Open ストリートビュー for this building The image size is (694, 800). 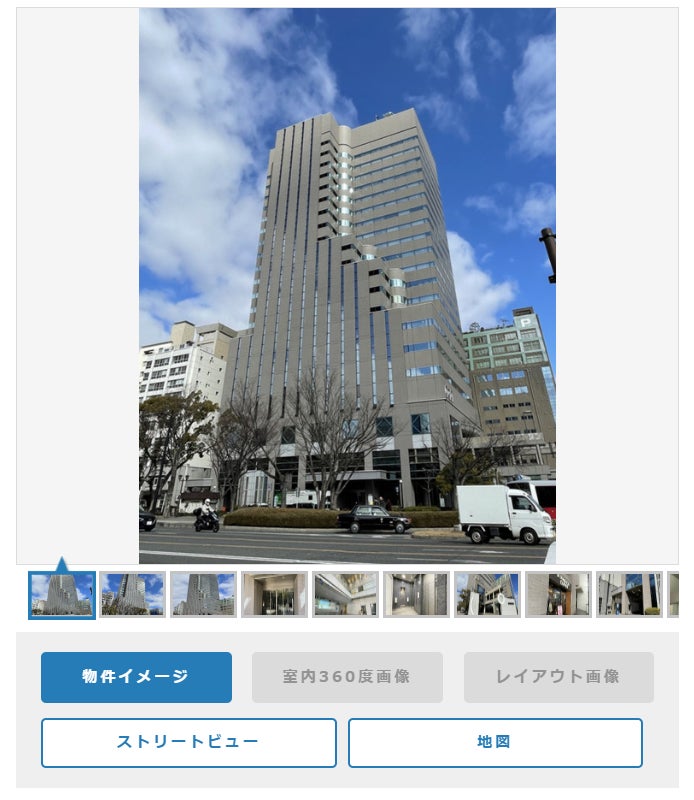coord(188,742)
